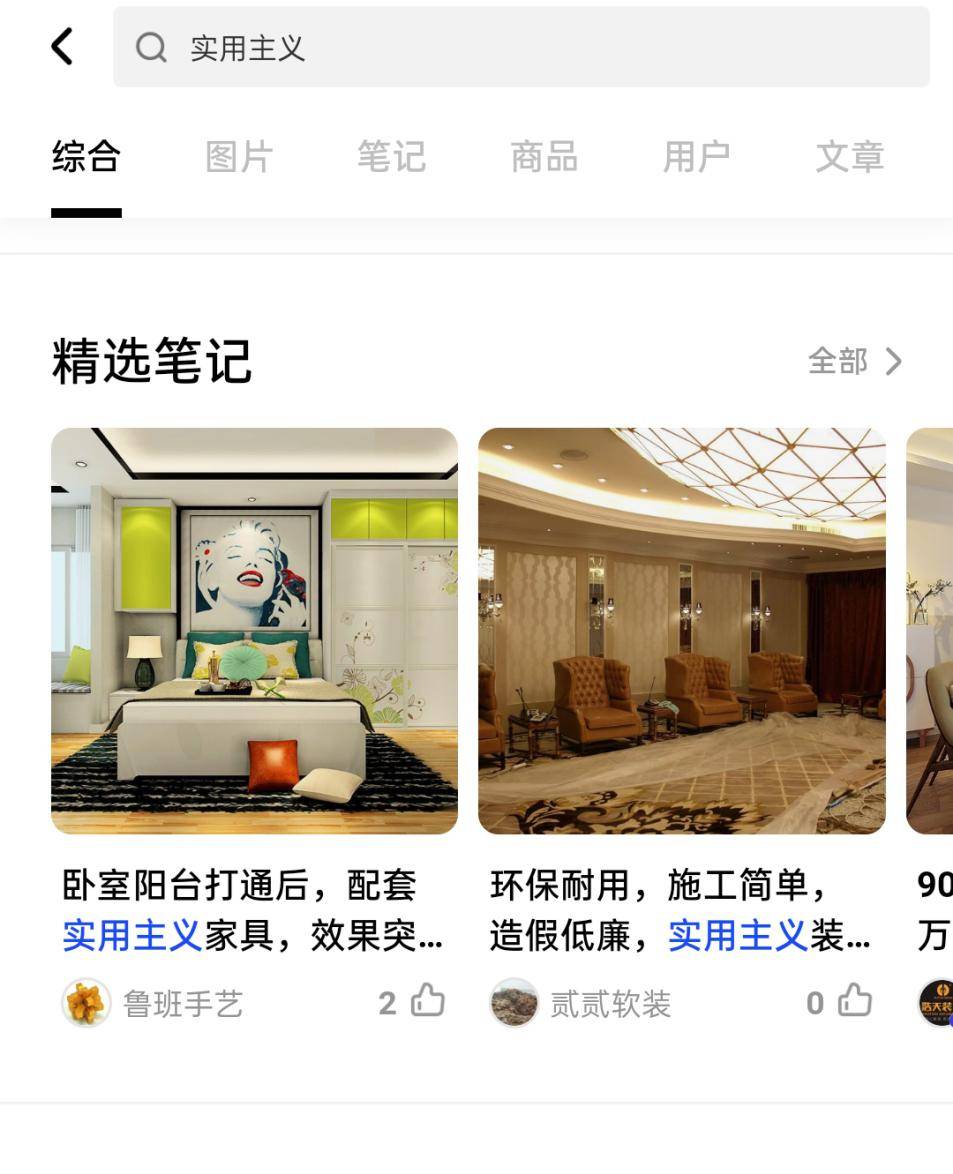Image resolution: width=953 pixels, height=1174 pixels.
Task: Open the 卧室阳台打通后 bedroom note
Action: [x=254, y=630]
